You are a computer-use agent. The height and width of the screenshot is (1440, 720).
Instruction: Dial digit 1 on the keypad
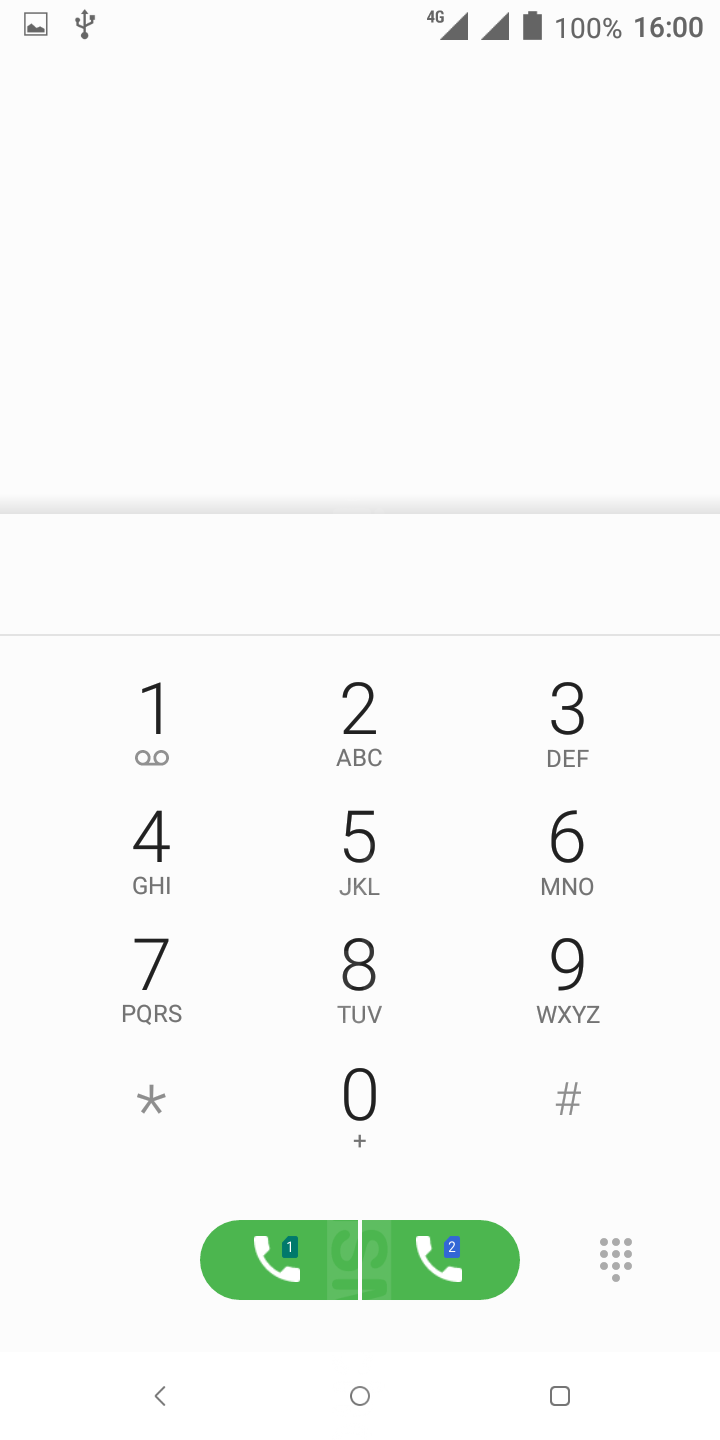pos(152,722)
